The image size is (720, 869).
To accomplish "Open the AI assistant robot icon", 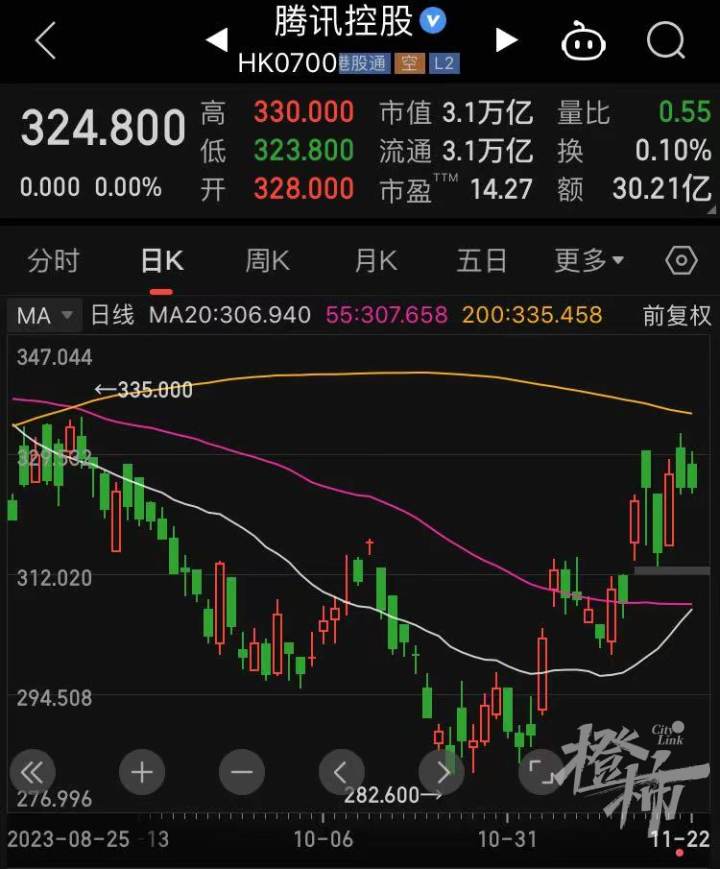I will 584,41.
